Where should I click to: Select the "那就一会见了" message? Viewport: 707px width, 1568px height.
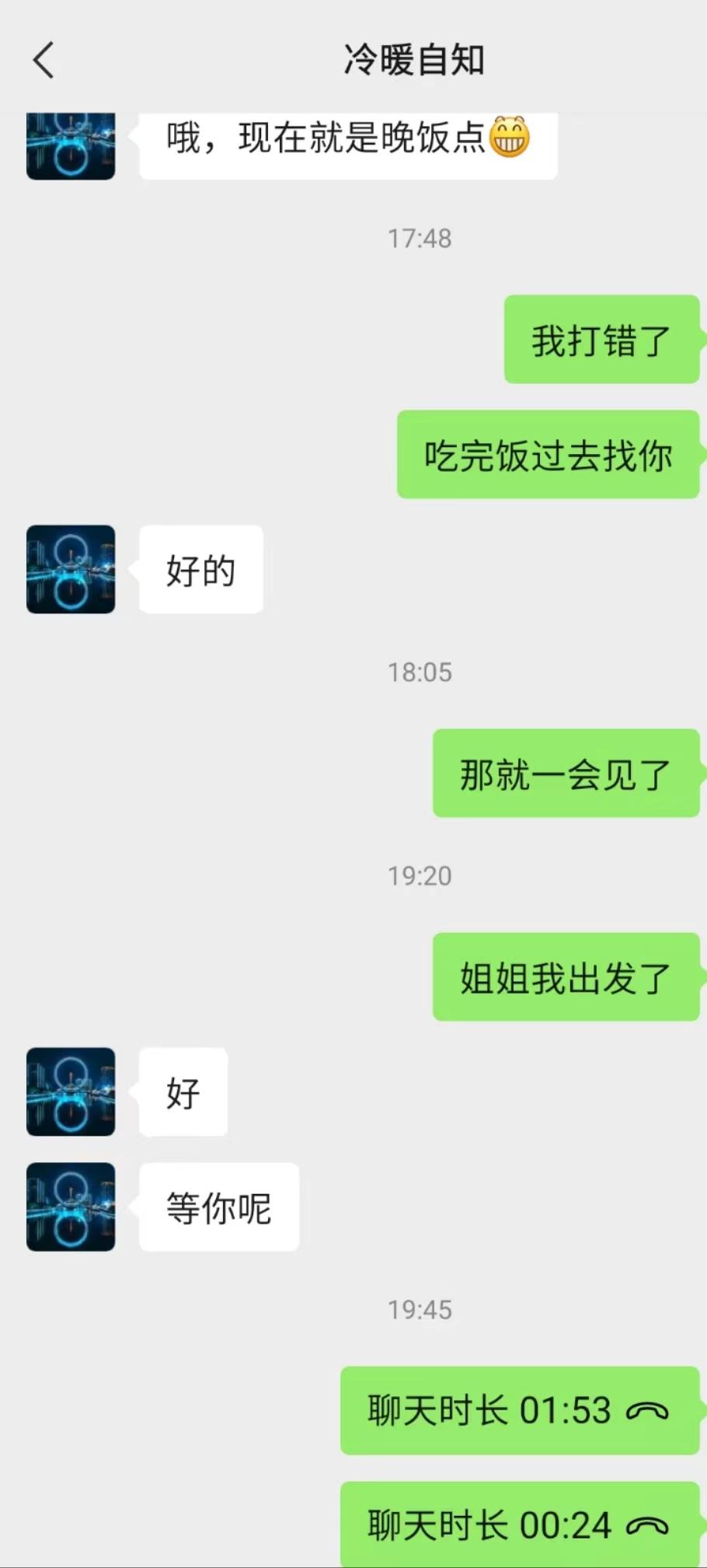[x=566, y=775]
